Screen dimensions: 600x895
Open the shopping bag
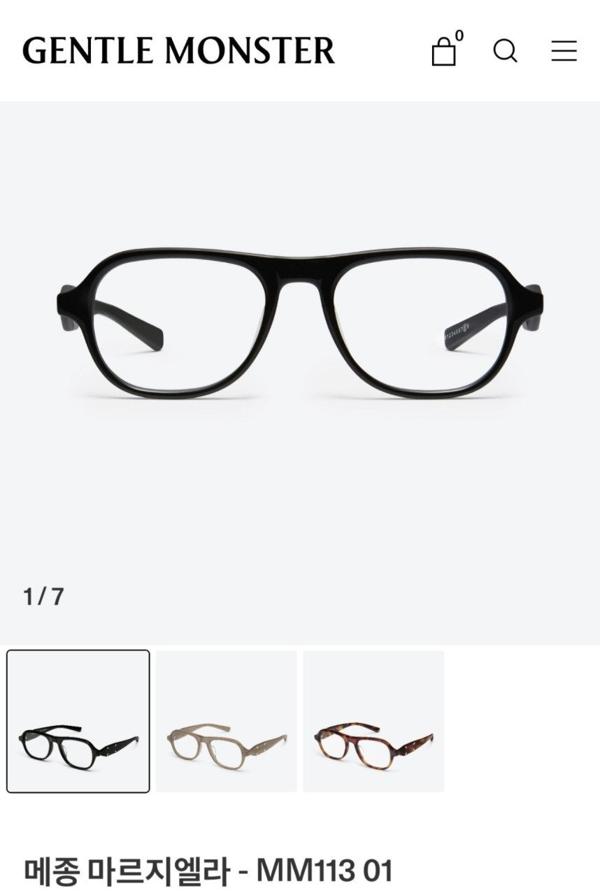coord(444,51)
